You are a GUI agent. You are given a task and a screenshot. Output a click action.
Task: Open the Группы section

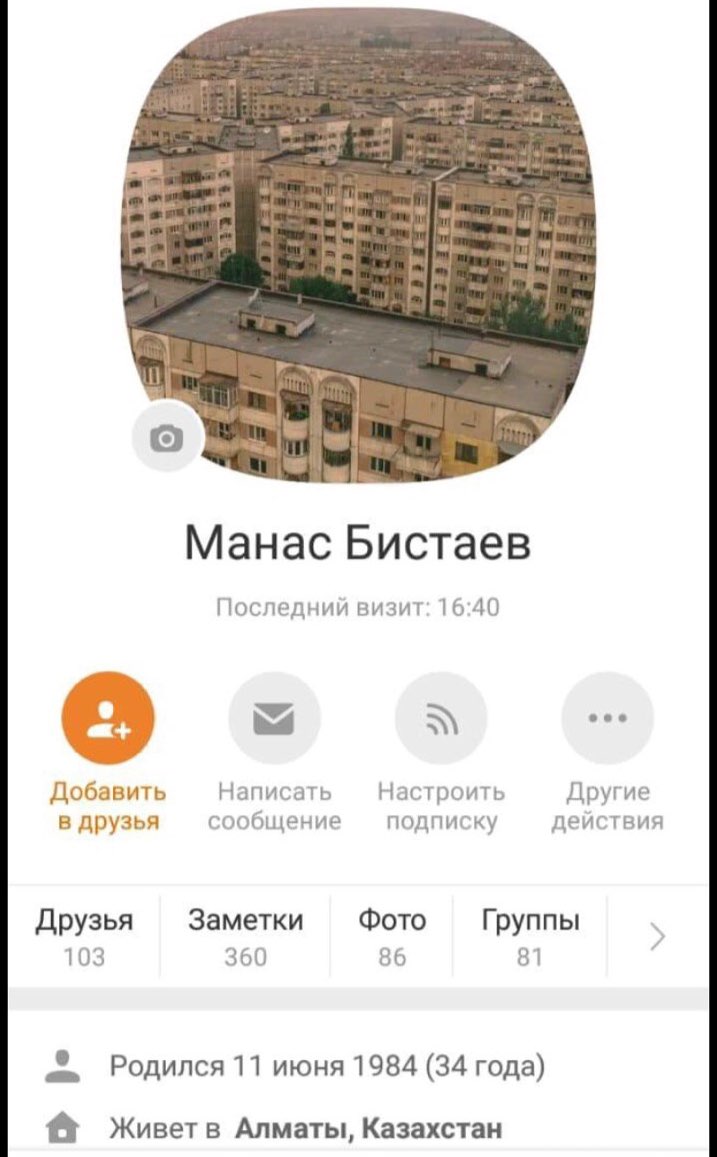pos(530,936)
